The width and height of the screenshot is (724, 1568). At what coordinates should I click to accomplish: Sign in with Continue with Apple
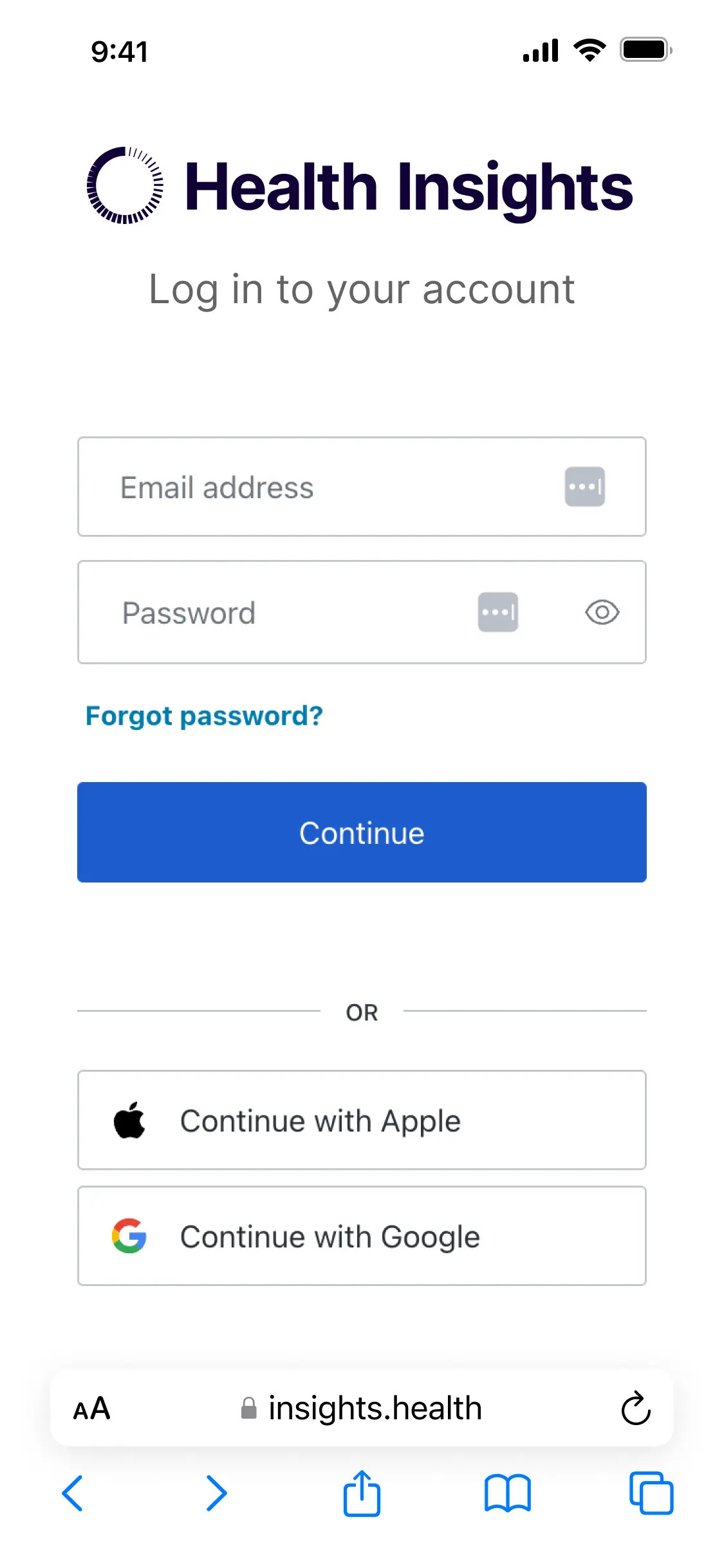coord(362,1120)
